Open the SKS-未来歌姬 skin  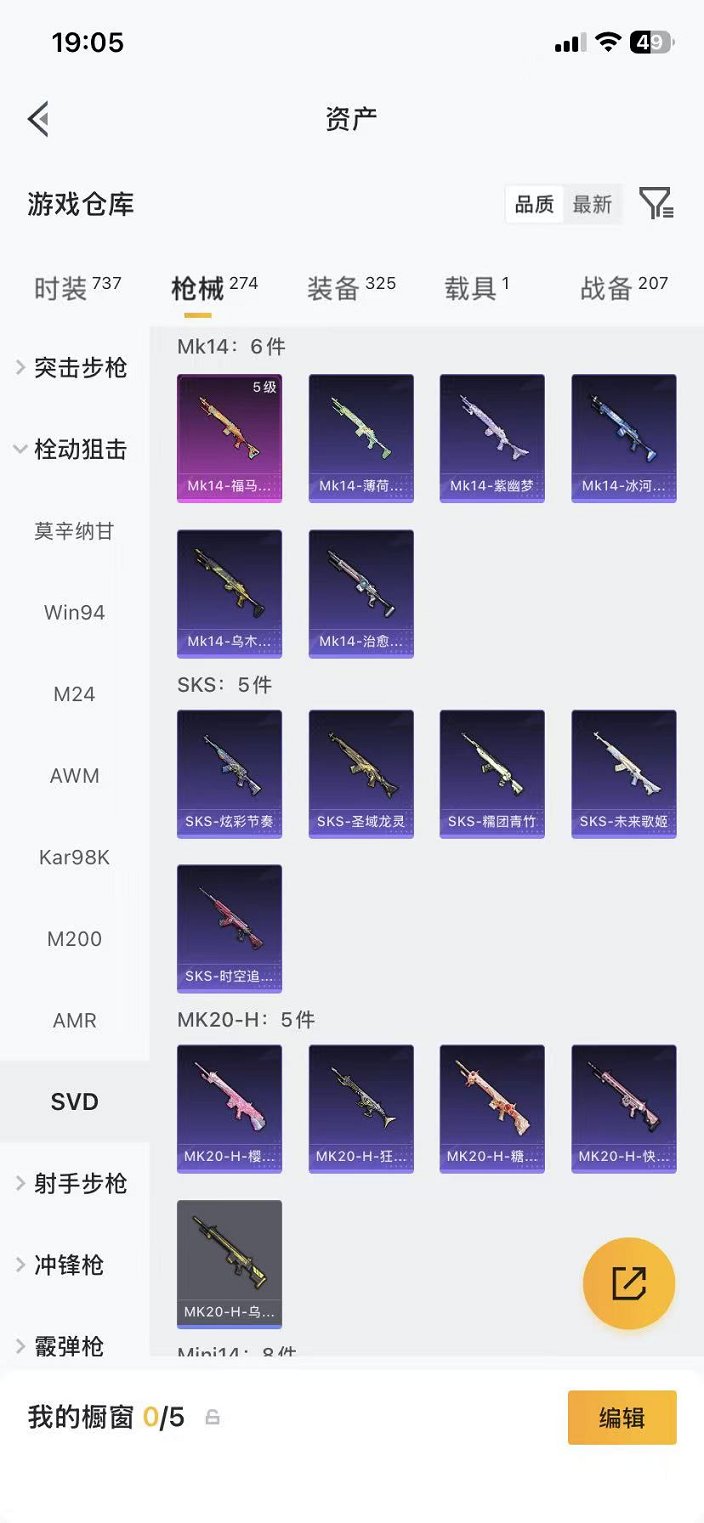click(624, 773)
